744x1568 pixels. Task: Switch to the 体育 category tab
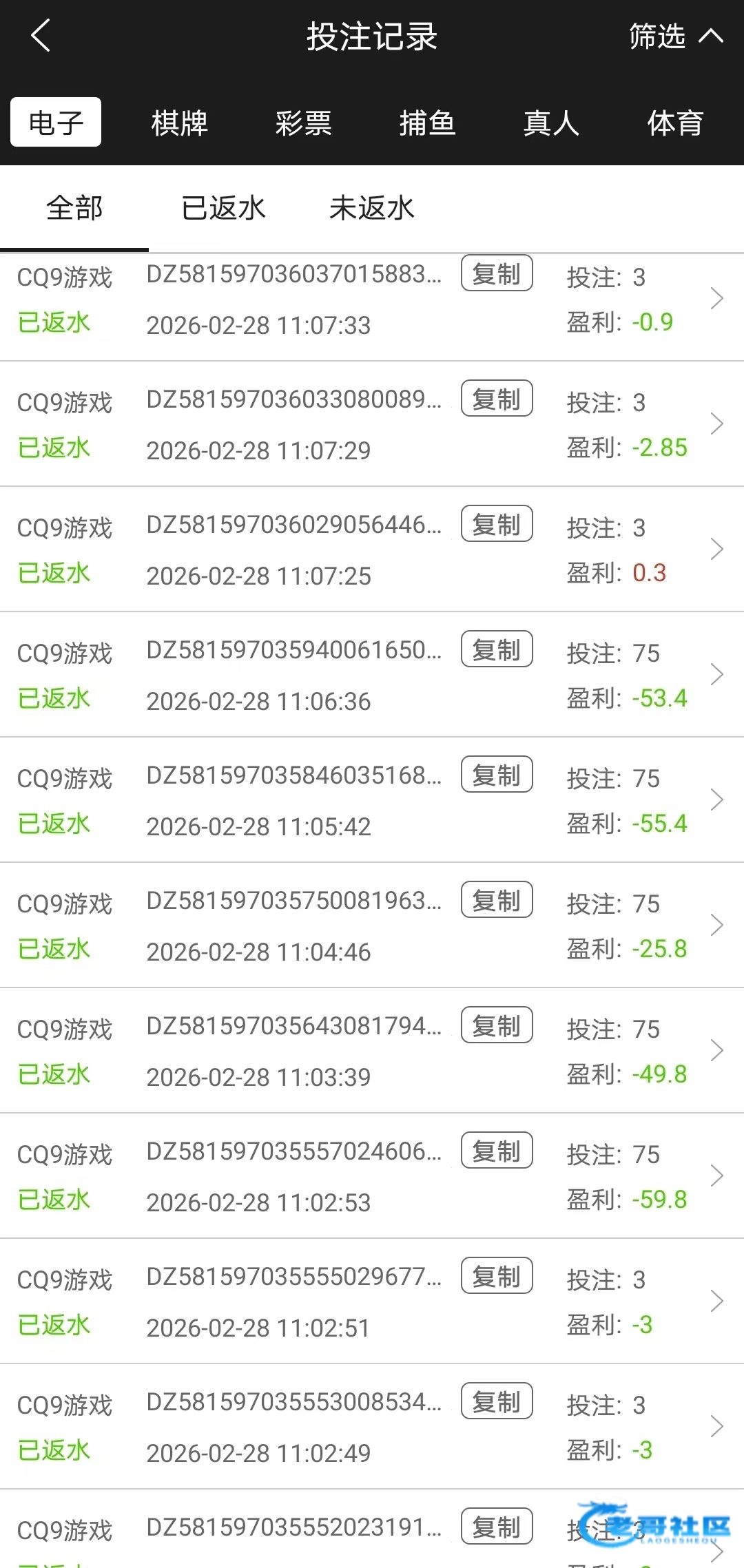[x=675, y=123]
